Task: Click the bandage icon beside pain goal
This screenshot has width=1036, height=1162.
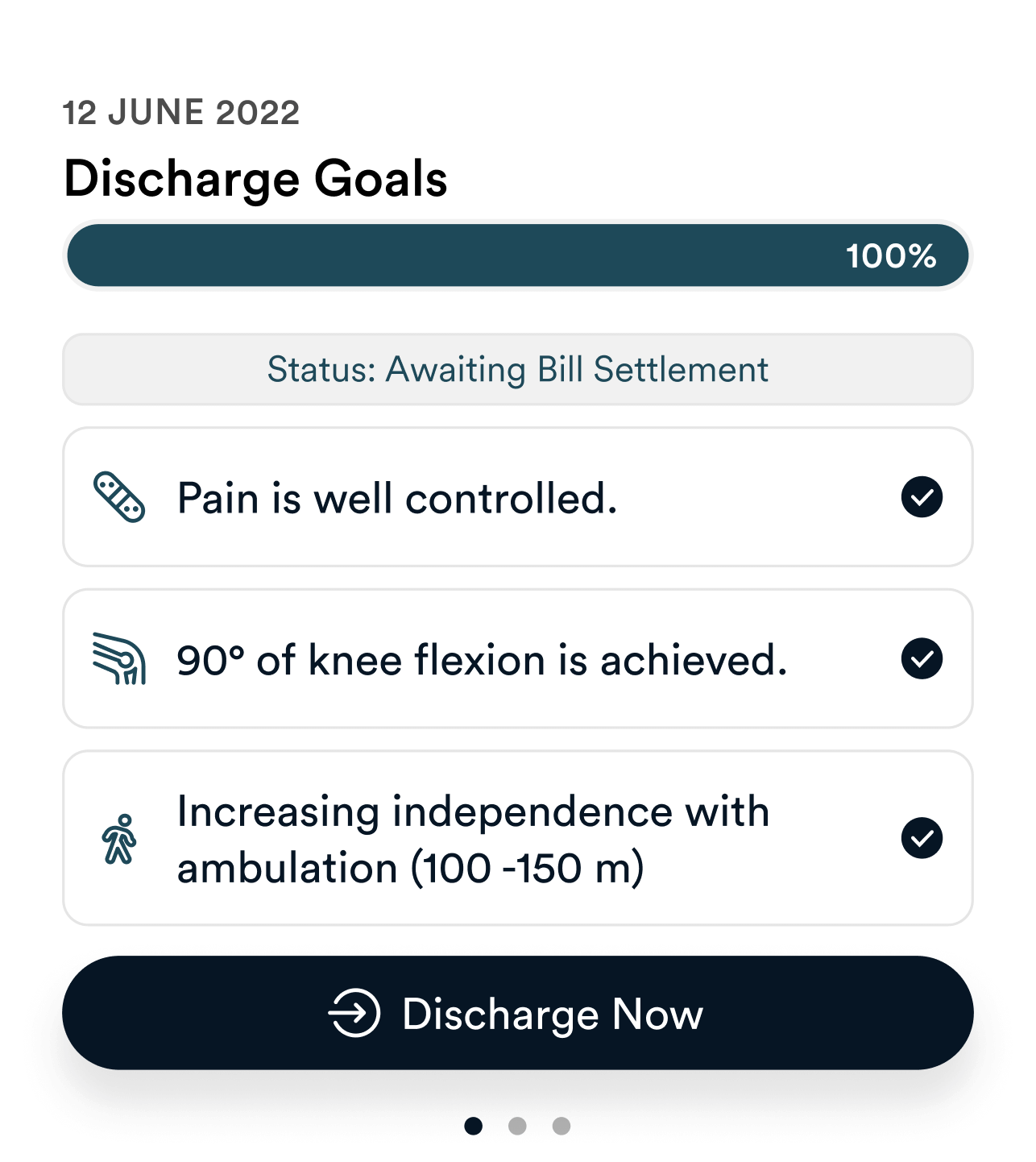Action: pos(121,497)
